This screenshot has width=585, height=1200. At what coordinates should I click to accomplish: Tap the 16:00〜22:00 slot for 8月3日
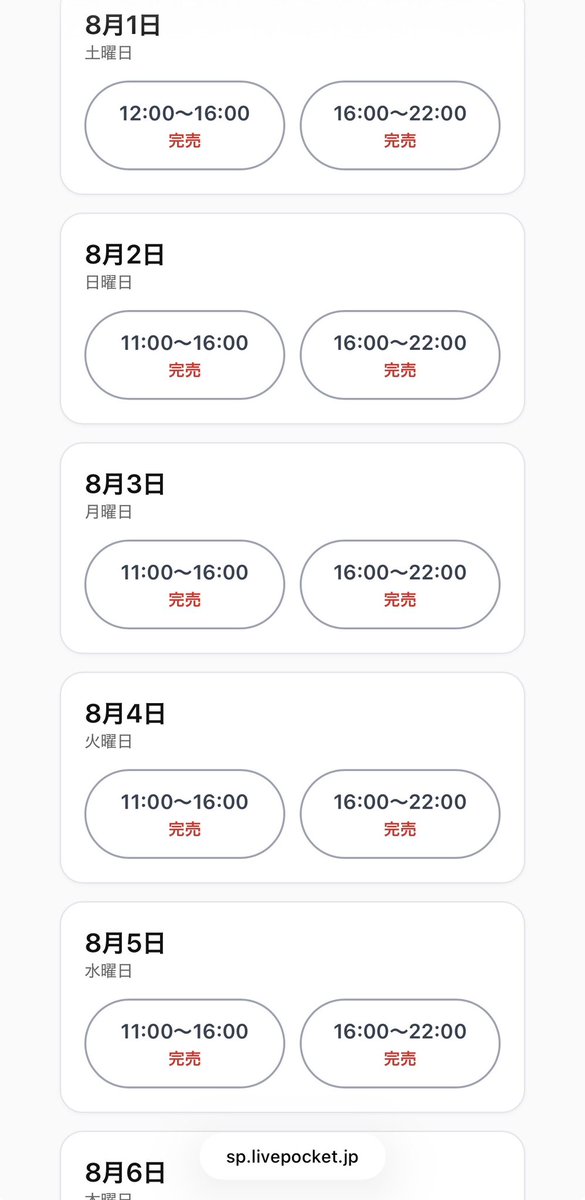[400, 584]
